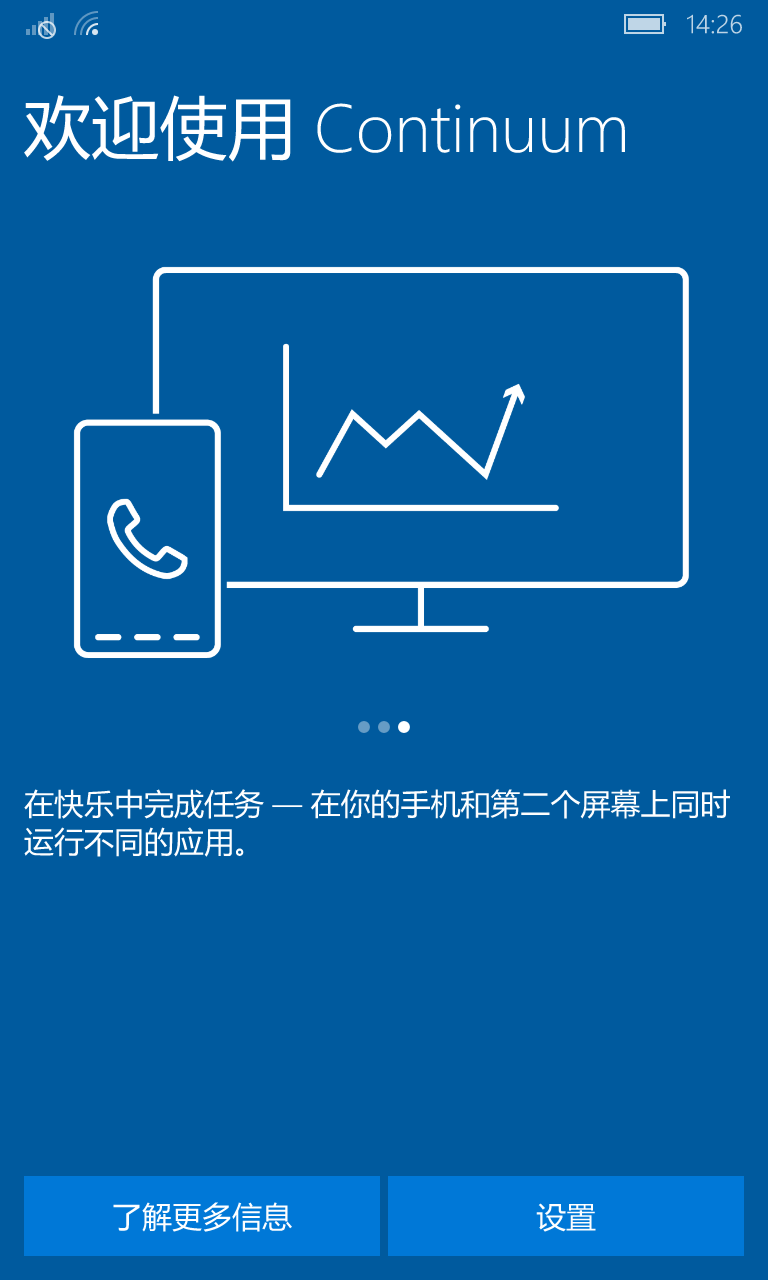Tap the 了解更多信息 button
The height and width of the screenshot is (1280, 768).
pos(201,1216)
